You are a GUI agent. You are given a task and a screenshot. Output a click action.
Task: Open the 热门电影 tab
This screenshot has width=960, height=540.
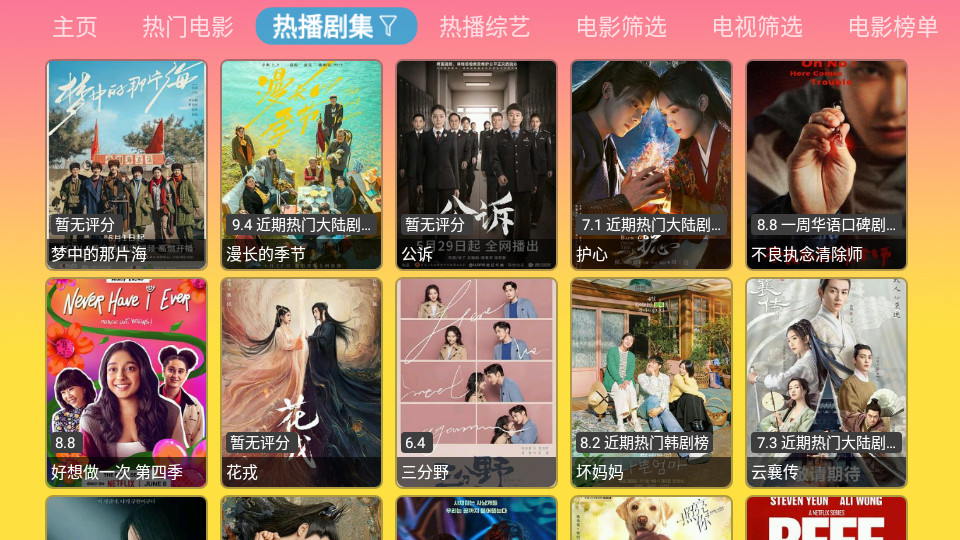click(188, 27)
